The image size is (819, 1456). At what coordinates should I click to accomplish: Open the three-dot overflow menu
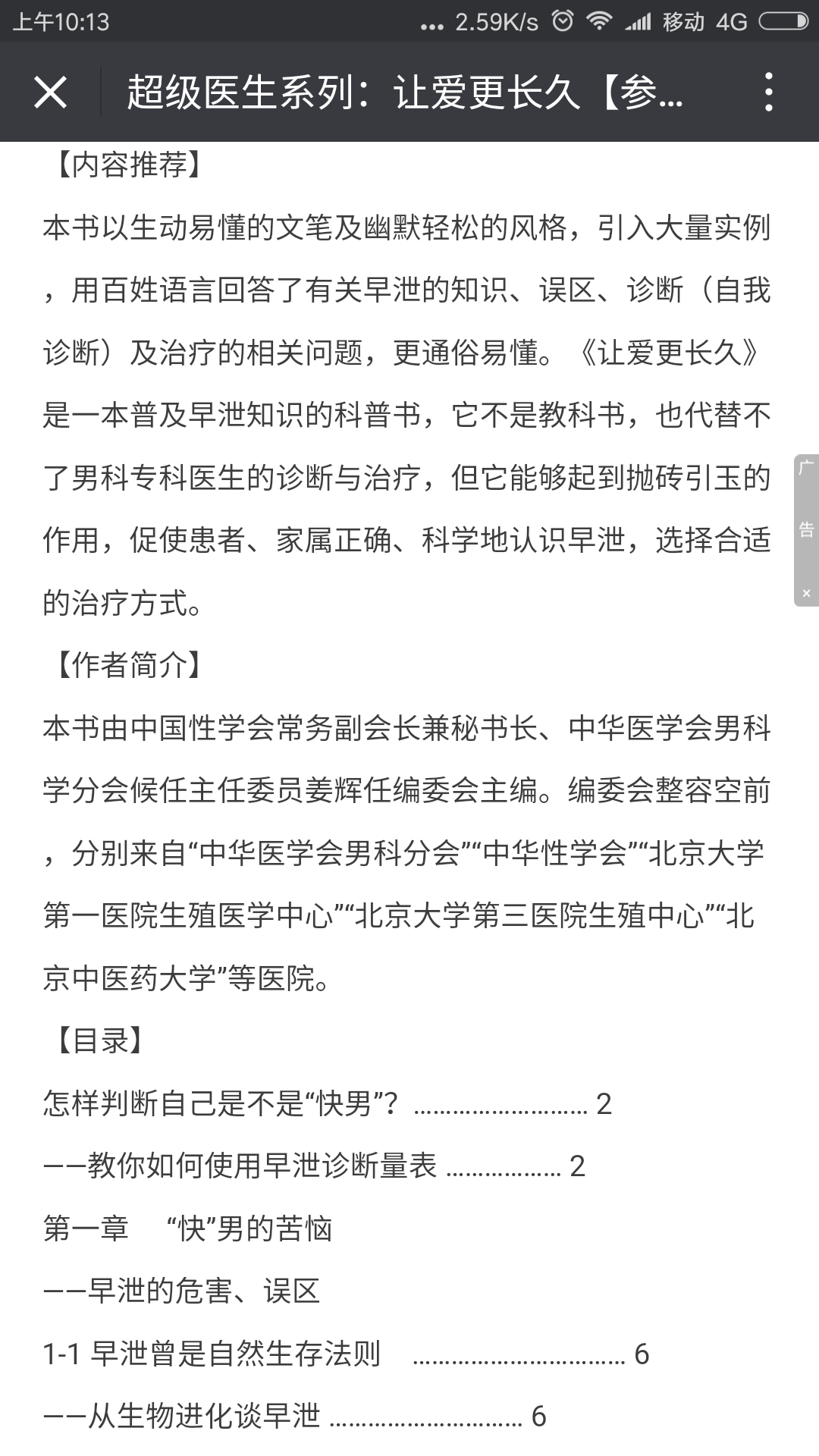769,93
